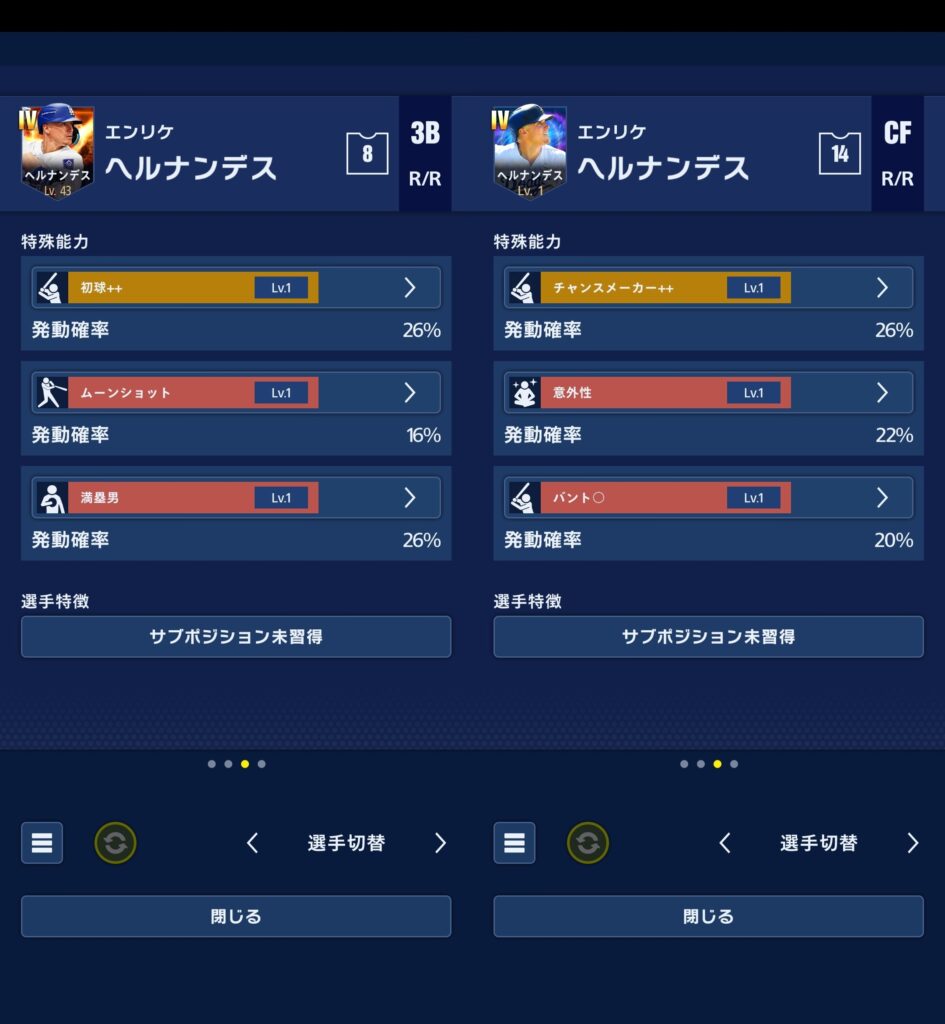Viewport: 945px width, 1024px height.
Task: Switch to previous player on 3B panel
Action: (252, 843)
